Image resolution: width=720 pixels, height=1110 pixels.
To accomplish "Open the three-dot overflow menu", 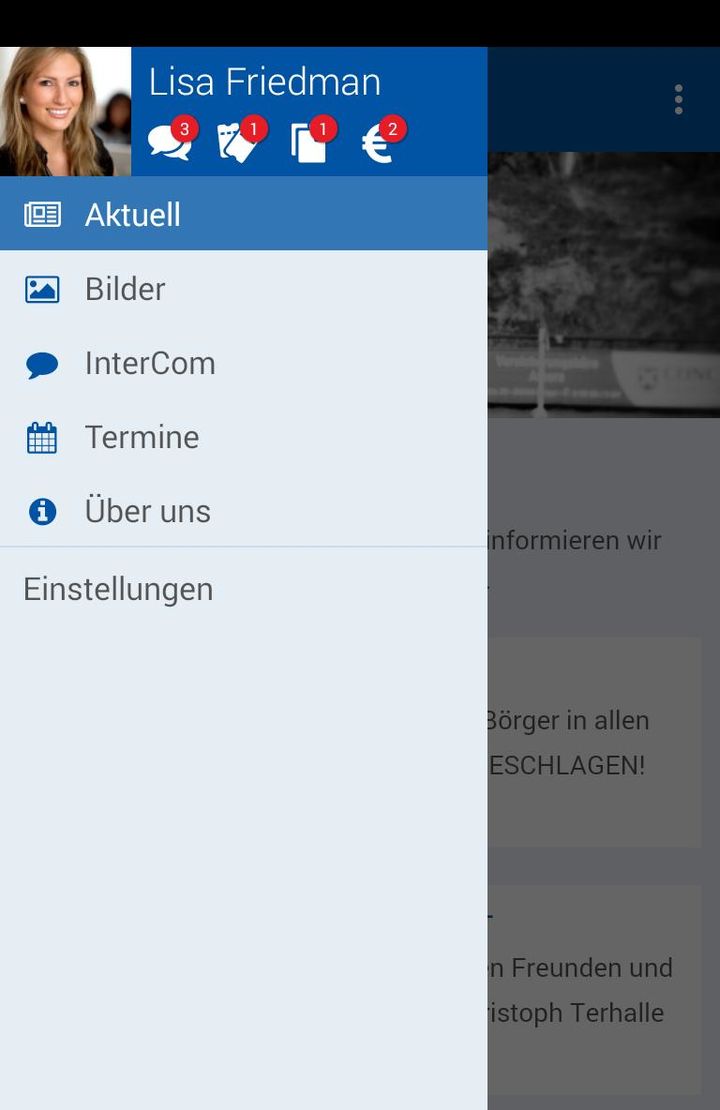I will (x=678, y=99).
